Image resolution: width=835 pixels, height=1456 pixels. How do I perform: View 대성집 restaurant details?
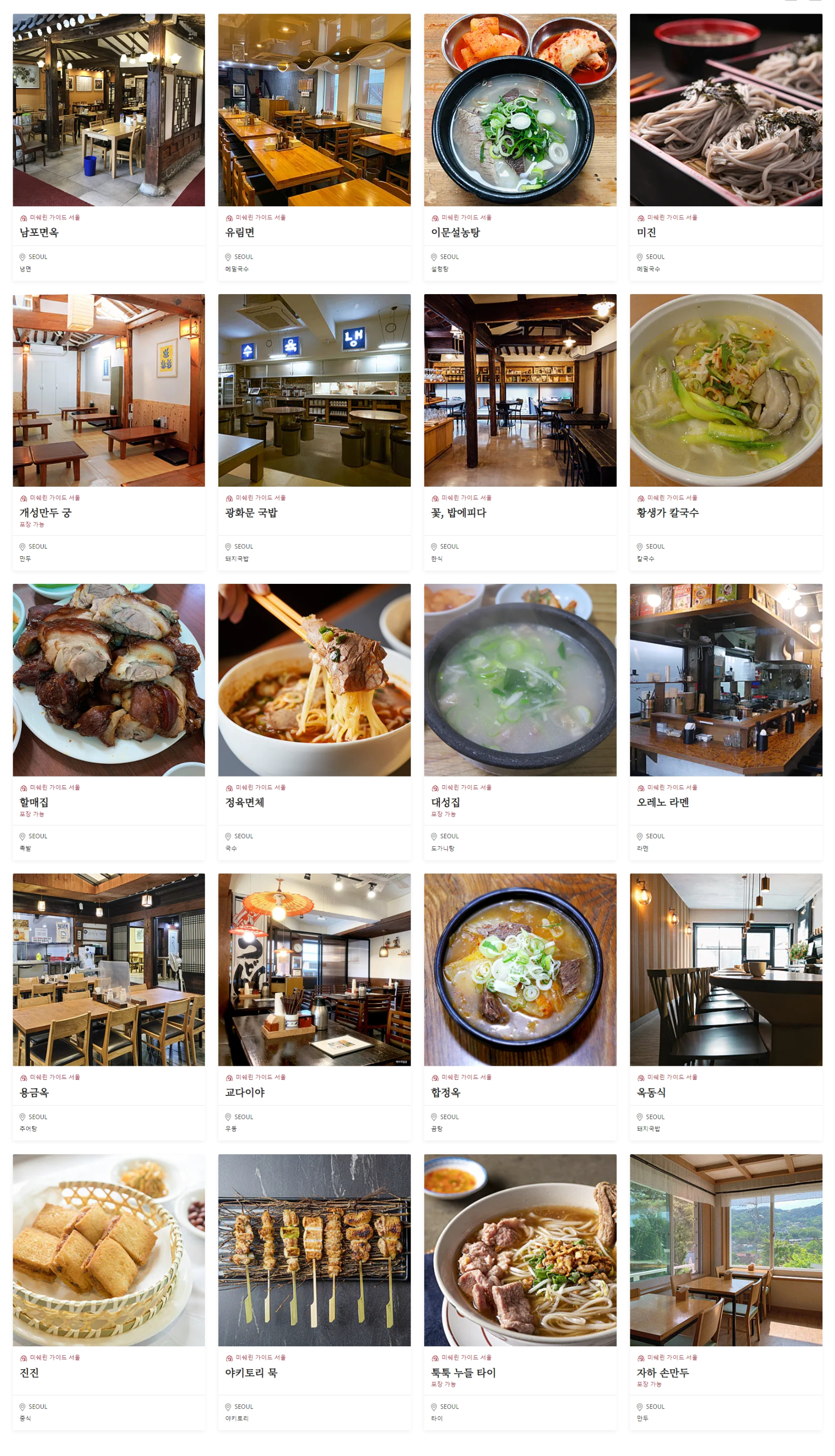click(446, 803)
